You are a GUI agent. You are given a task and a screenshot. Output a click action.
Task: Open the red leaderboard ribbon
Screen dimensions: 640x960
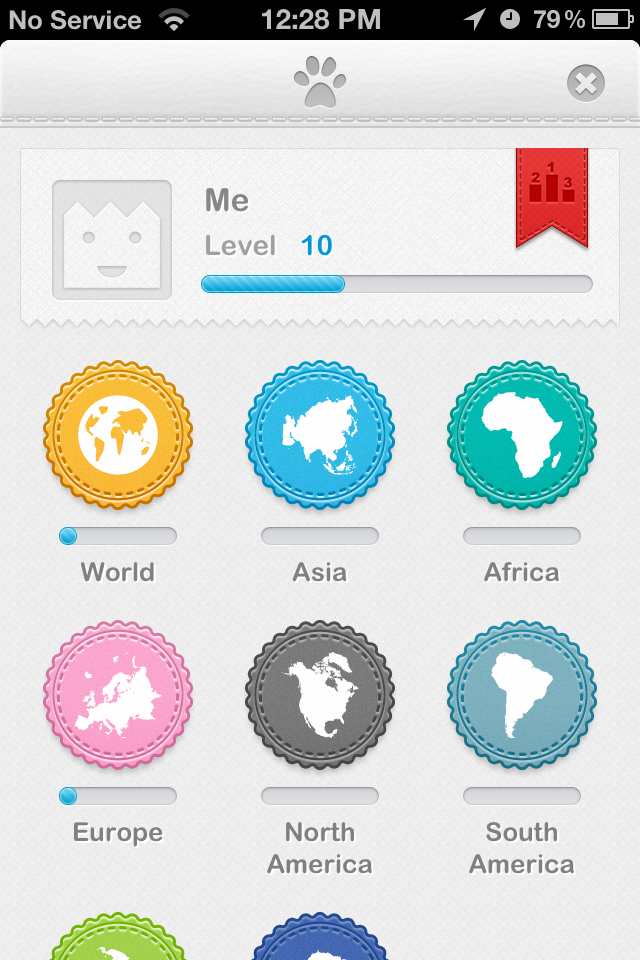[x=552, y=198]
